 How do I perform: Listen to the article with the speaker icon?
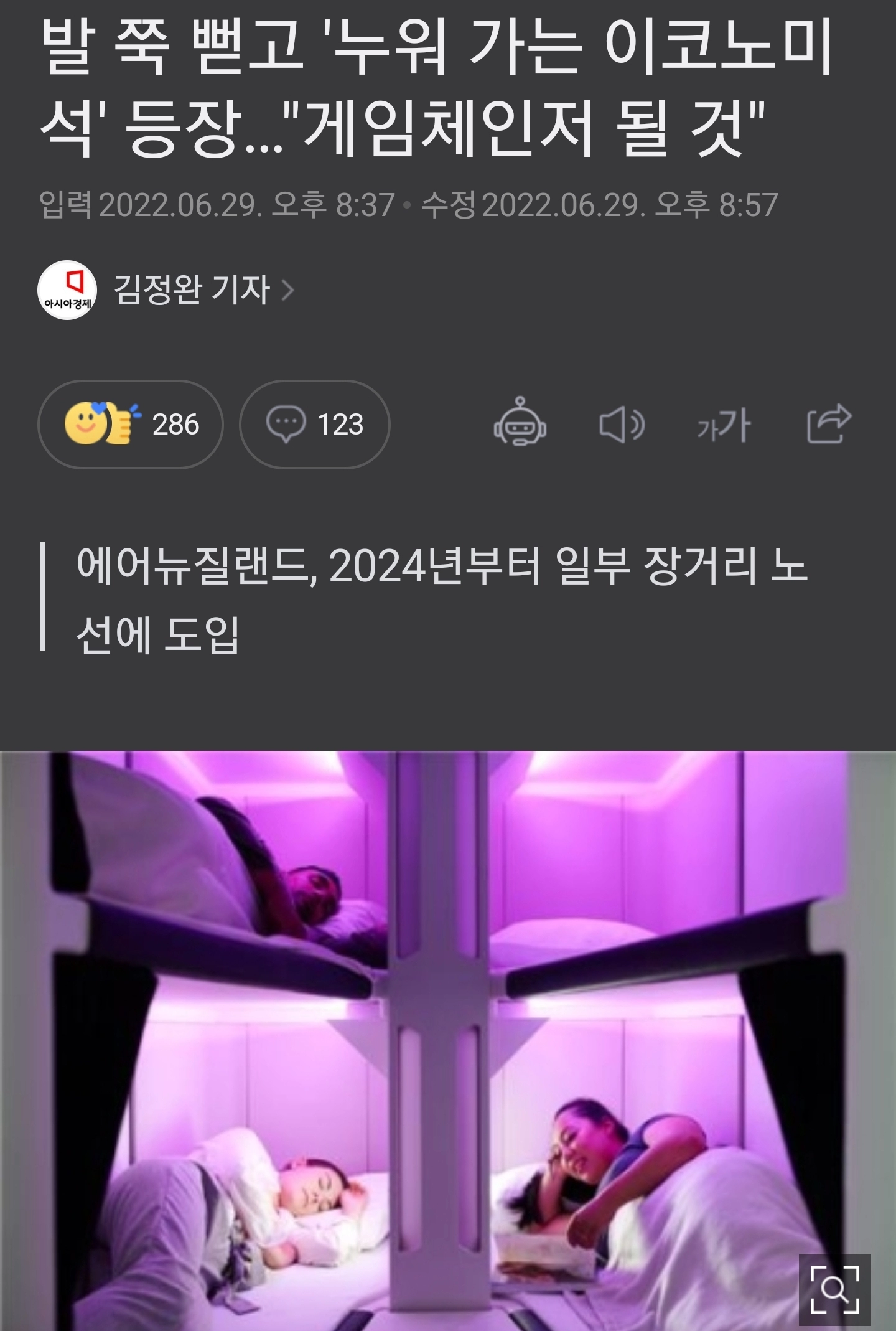tap(622, 425)
